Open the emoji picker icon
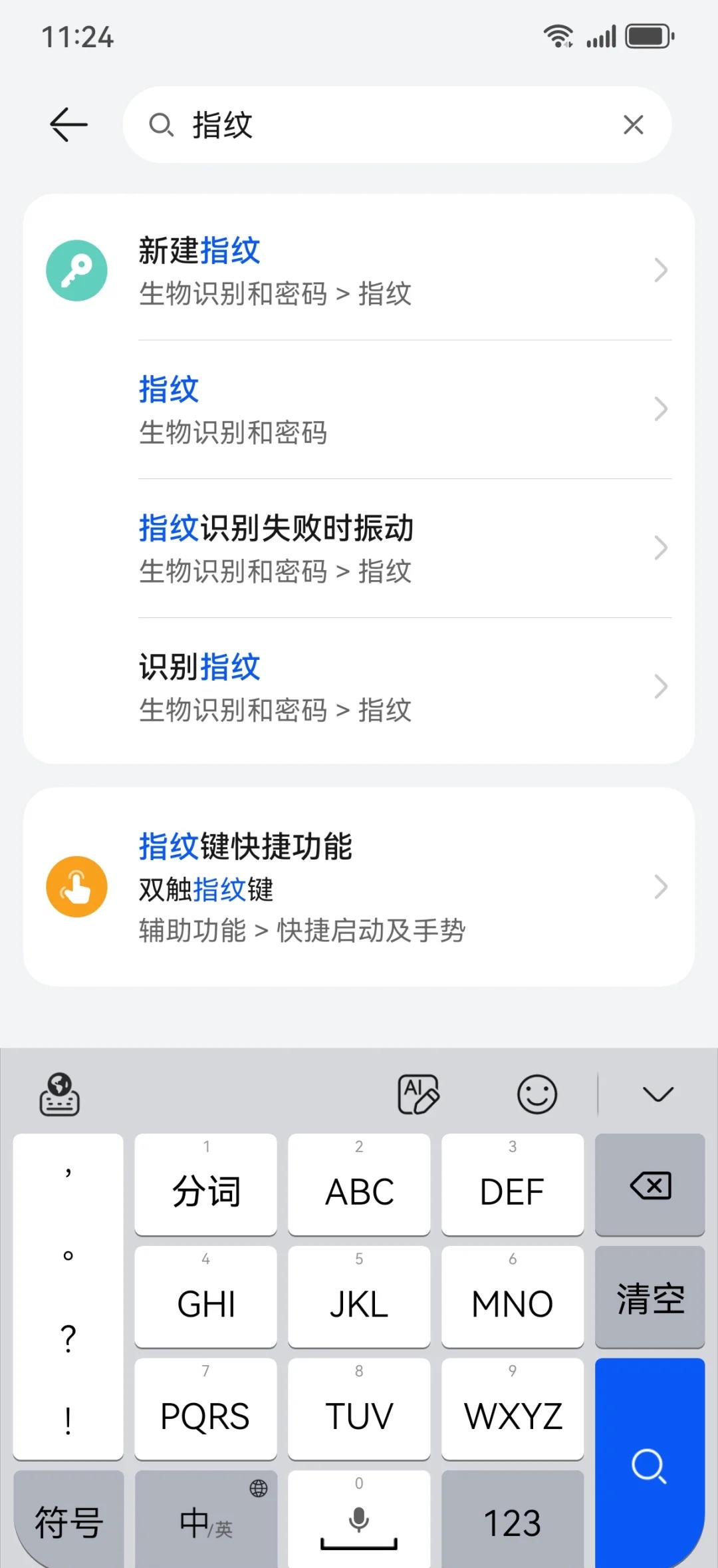 (x=537, y=1093)
